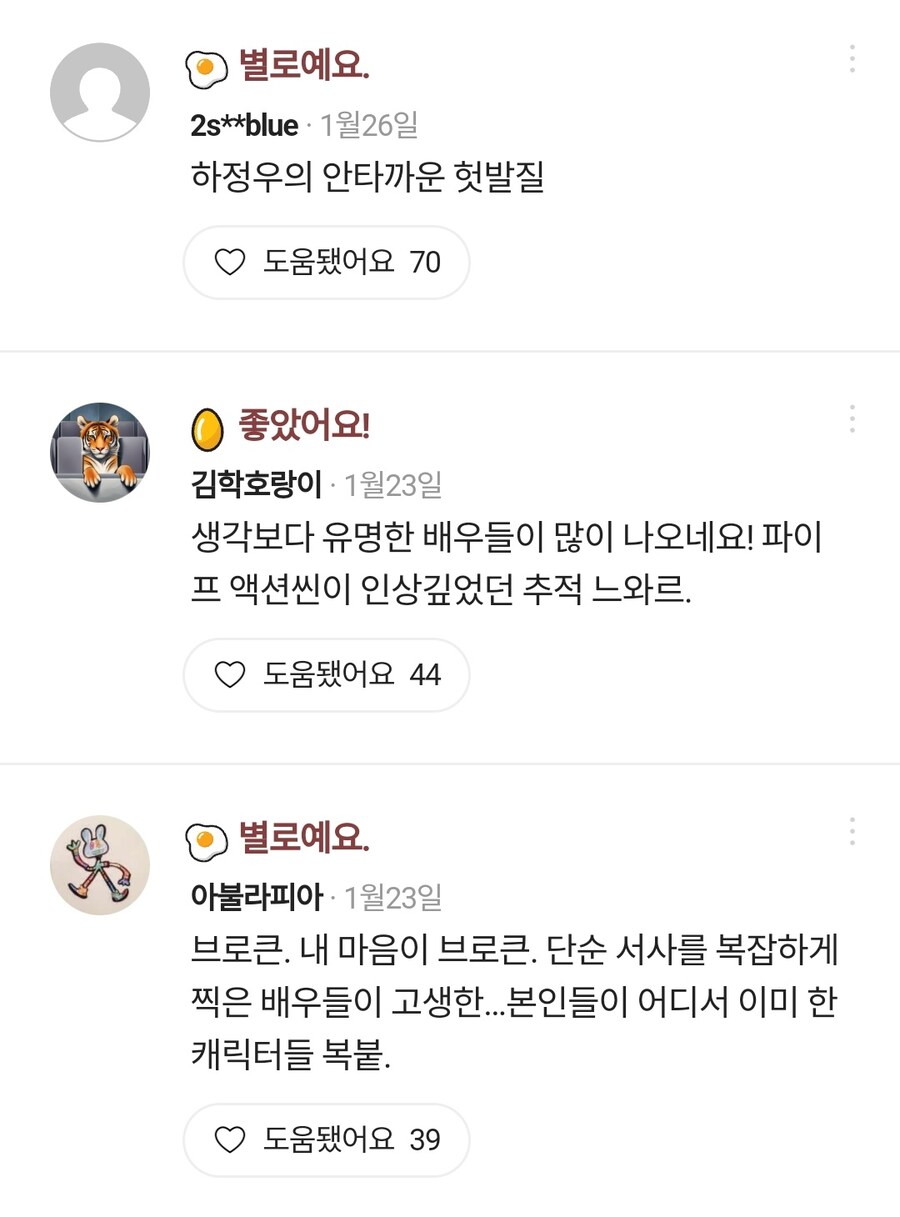Tap the heart icon on 아불라피아's review
This screenshot has width=900, height=1217.
[x=232, y=1139]
